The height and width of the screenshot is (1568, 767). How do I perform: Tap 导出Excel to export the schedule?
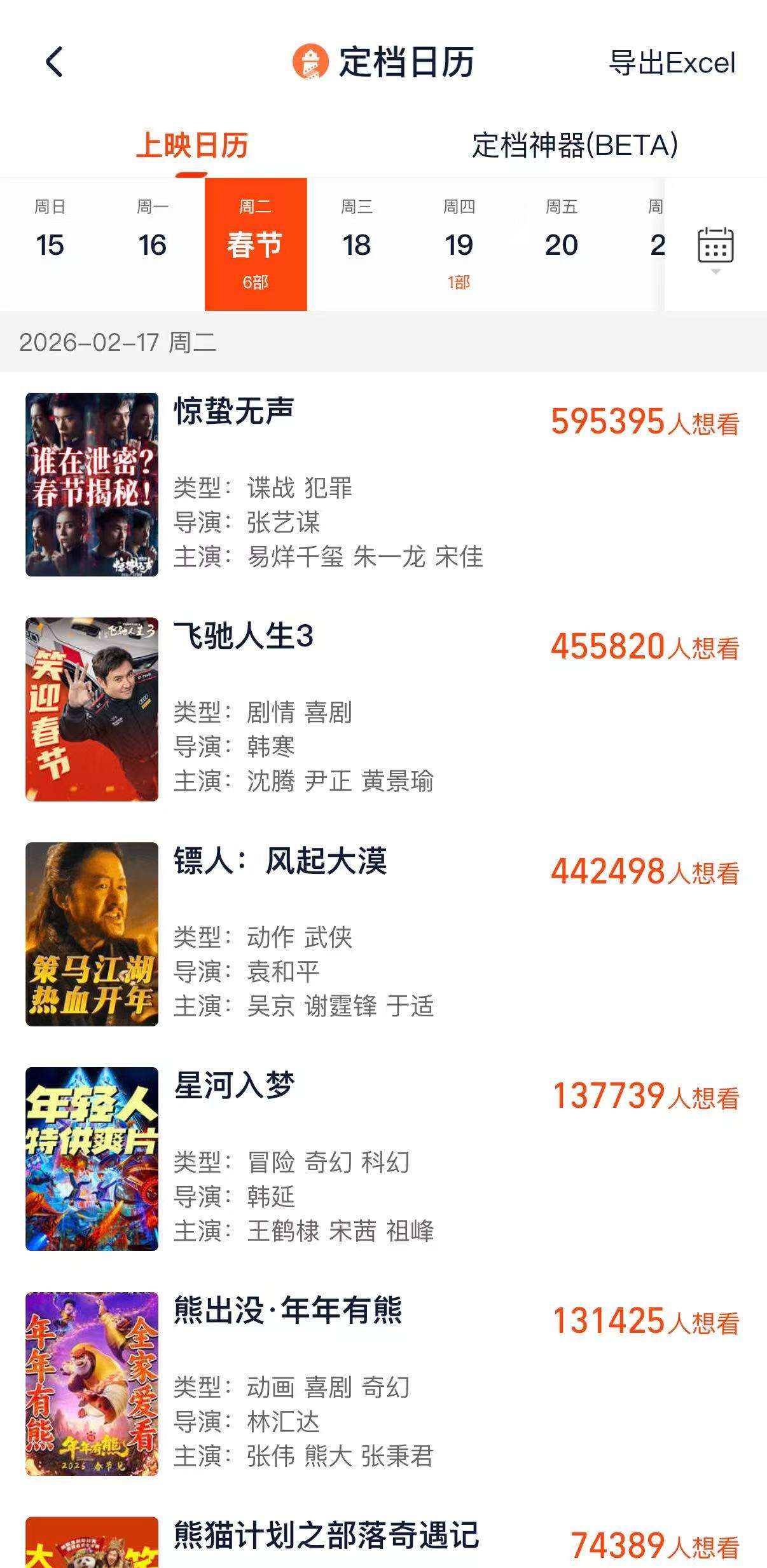click(672, 63)
